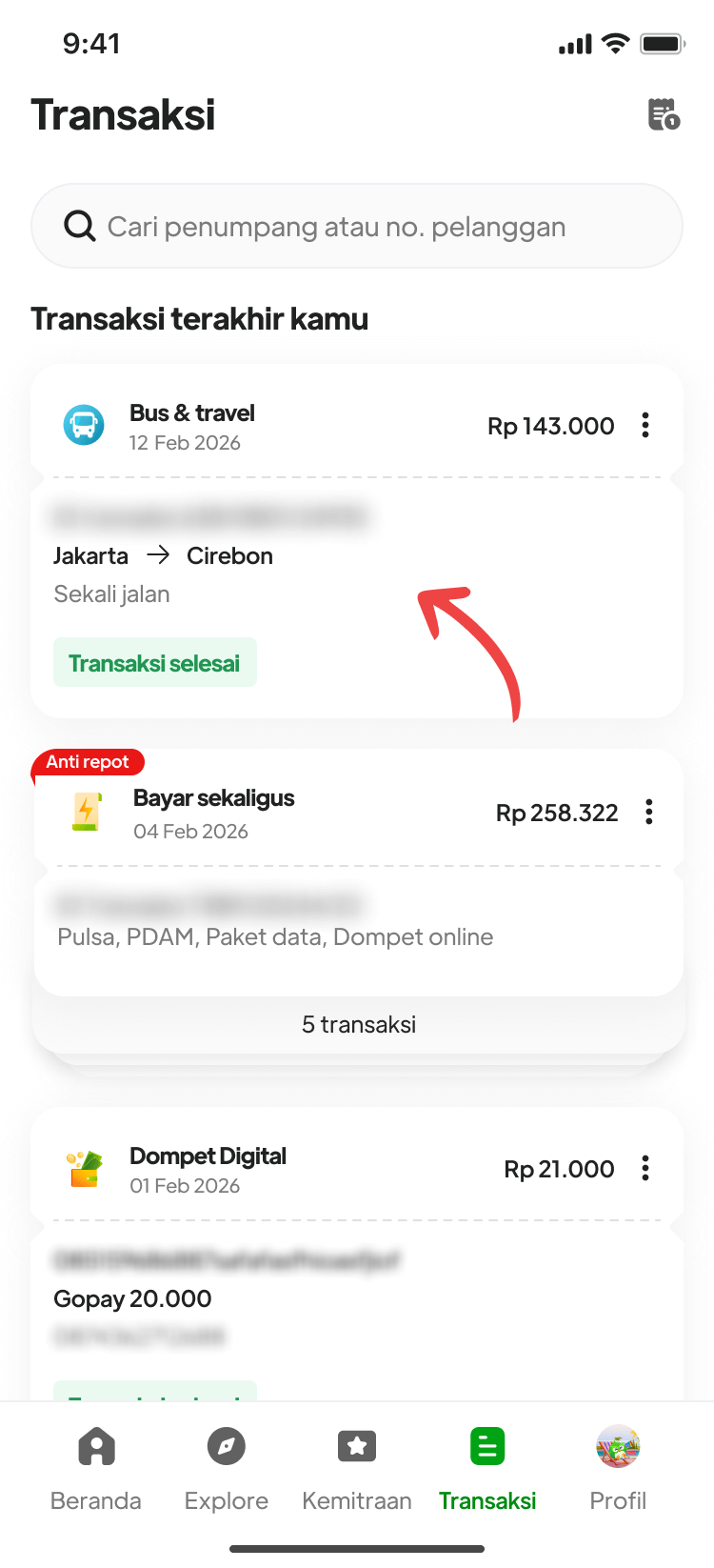Image resolution: width=714 pixels, height=1568 pixels.
Task: Open options menu for Bayar sekaligus transaction
Action: [649, 812]
